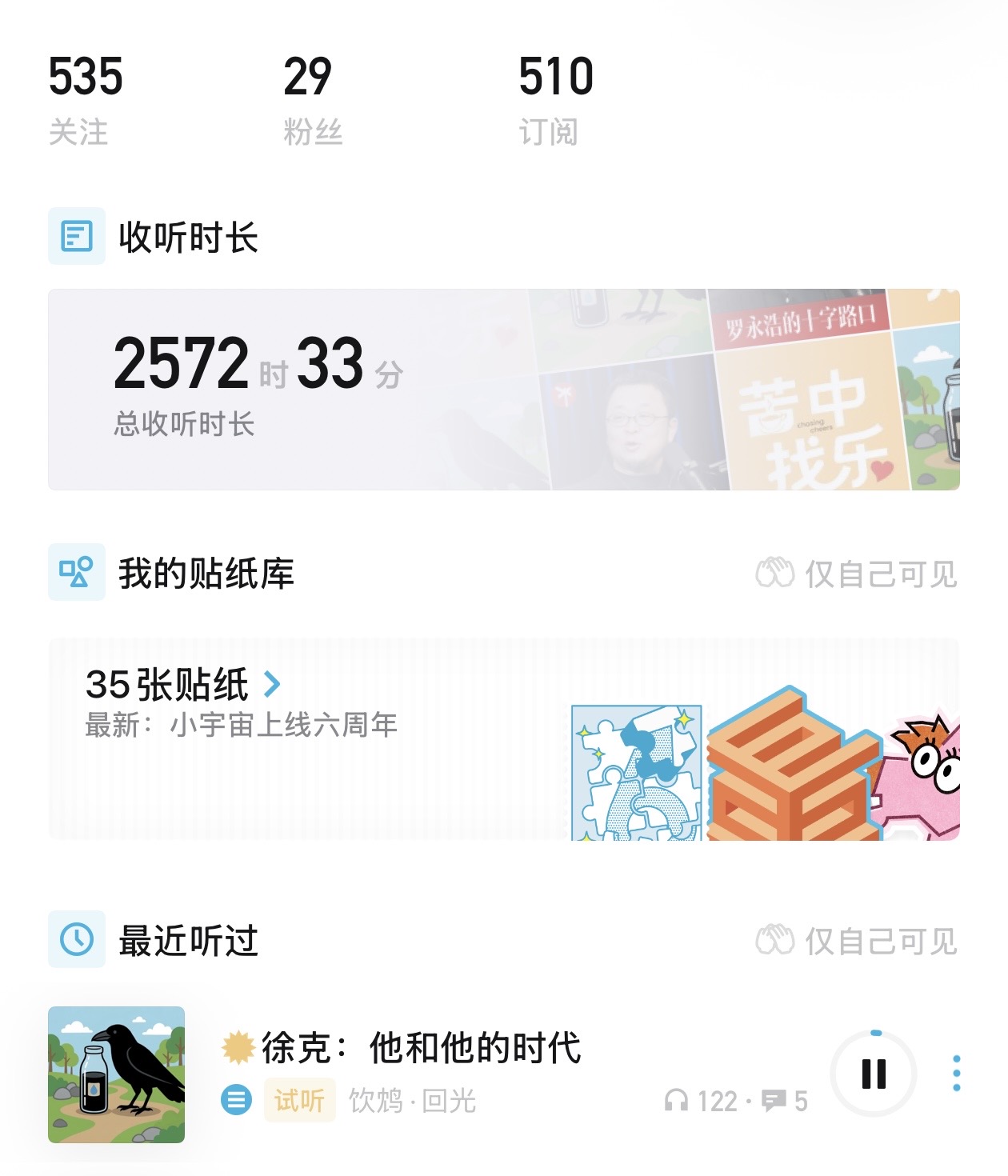This screenshot has width=1008, height=1176.
Task: Open the 510 订阅 subscriptions list
Action: [x=555, y=99]
